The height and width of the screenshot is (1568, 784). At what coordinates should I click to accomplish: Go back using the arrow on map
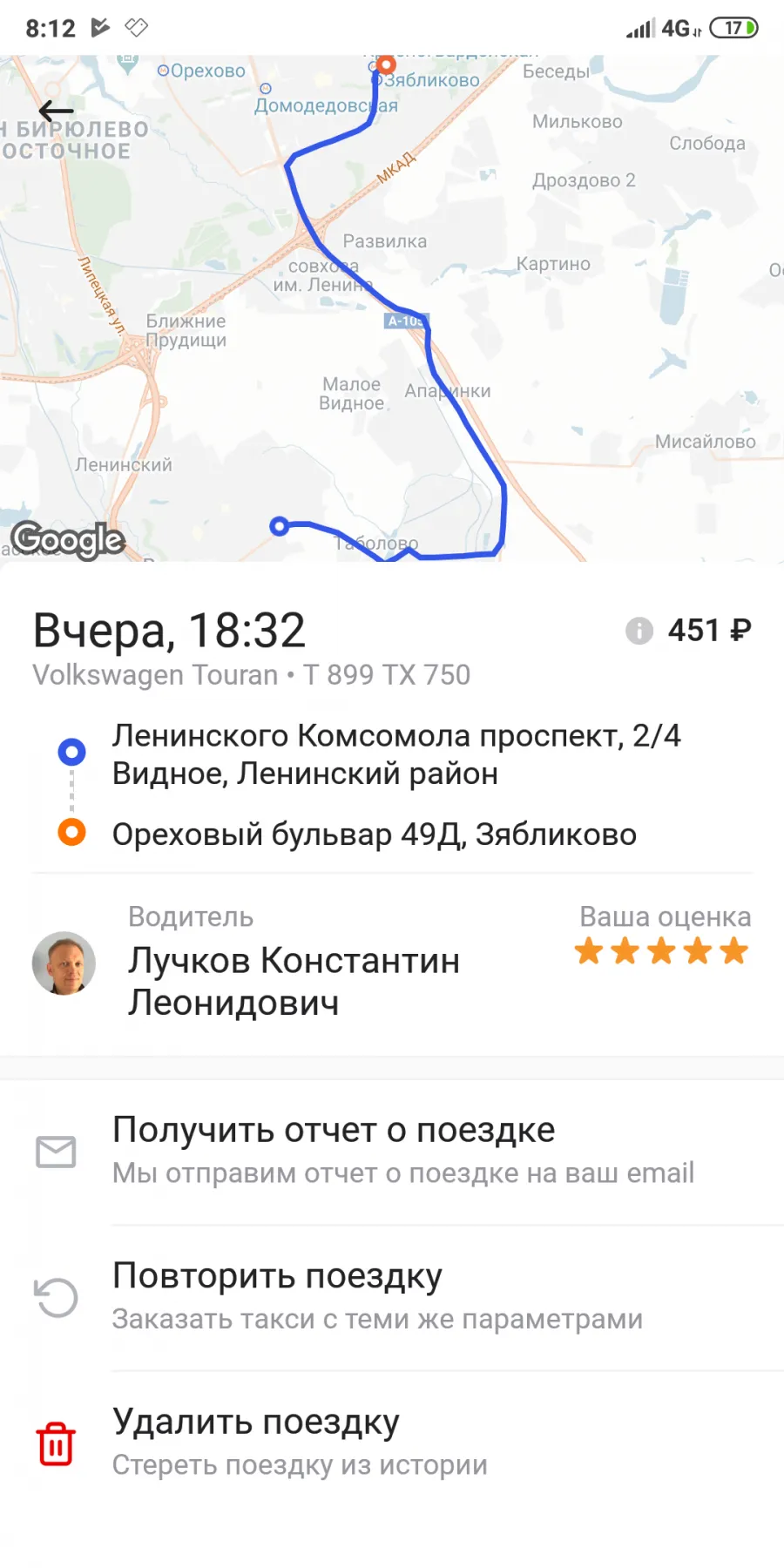pos(56,111)
